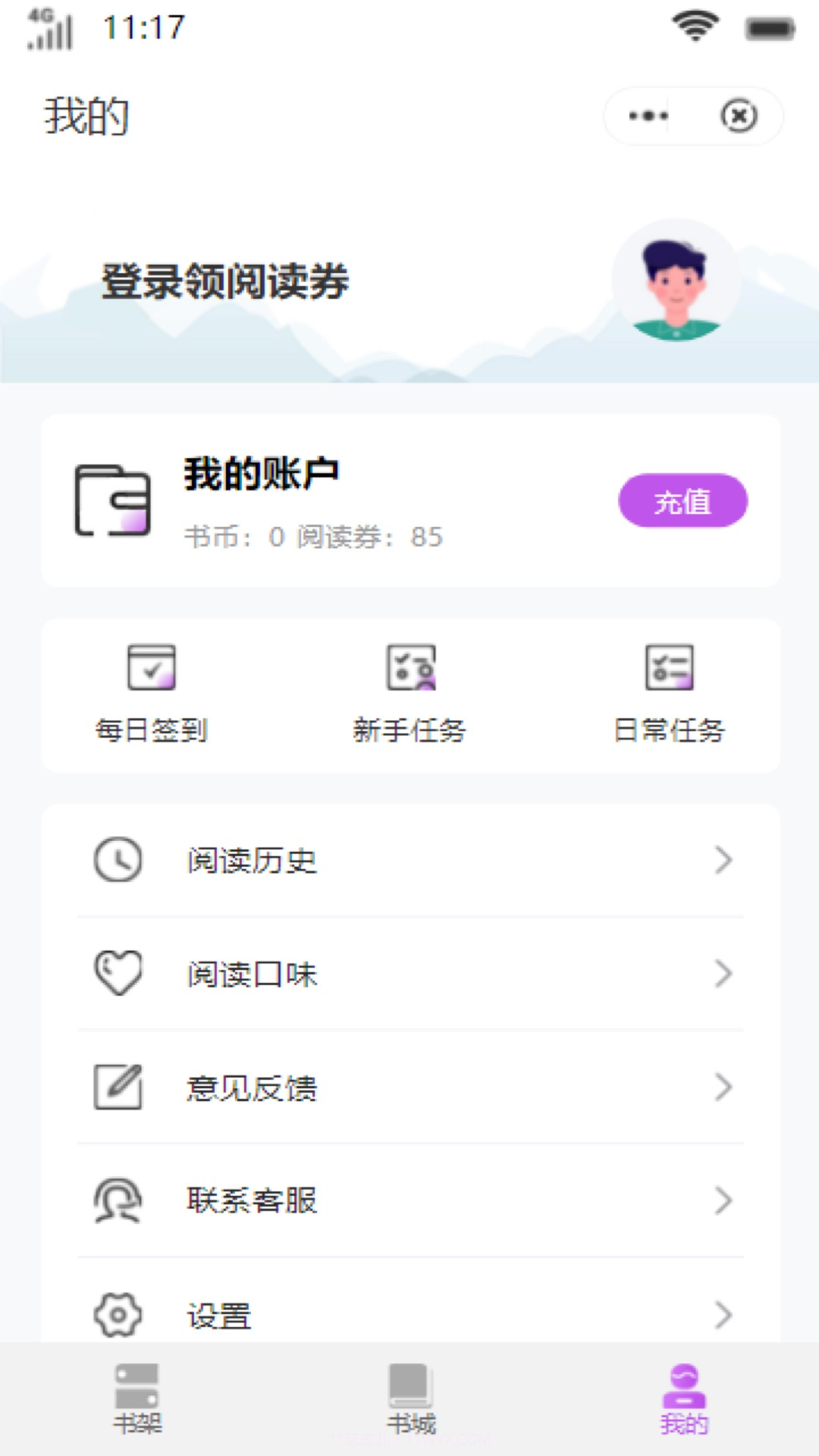The width and height of the screenshot is (819, 1456).
Task: Expand the 阅读历史 row via its chevron
Action: [725, 860]
